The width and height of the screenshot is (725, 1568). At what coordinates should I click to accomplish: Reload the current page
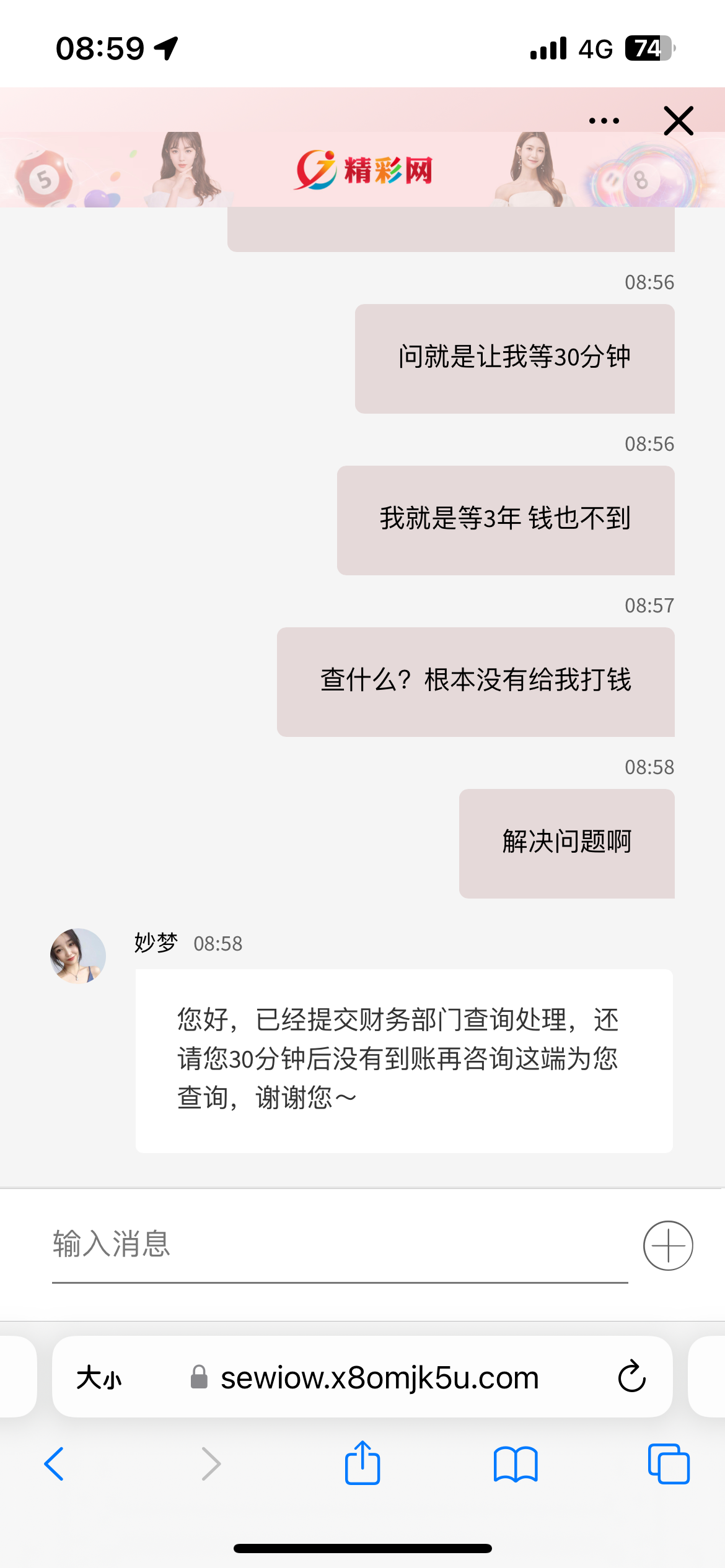point(631,1377)
